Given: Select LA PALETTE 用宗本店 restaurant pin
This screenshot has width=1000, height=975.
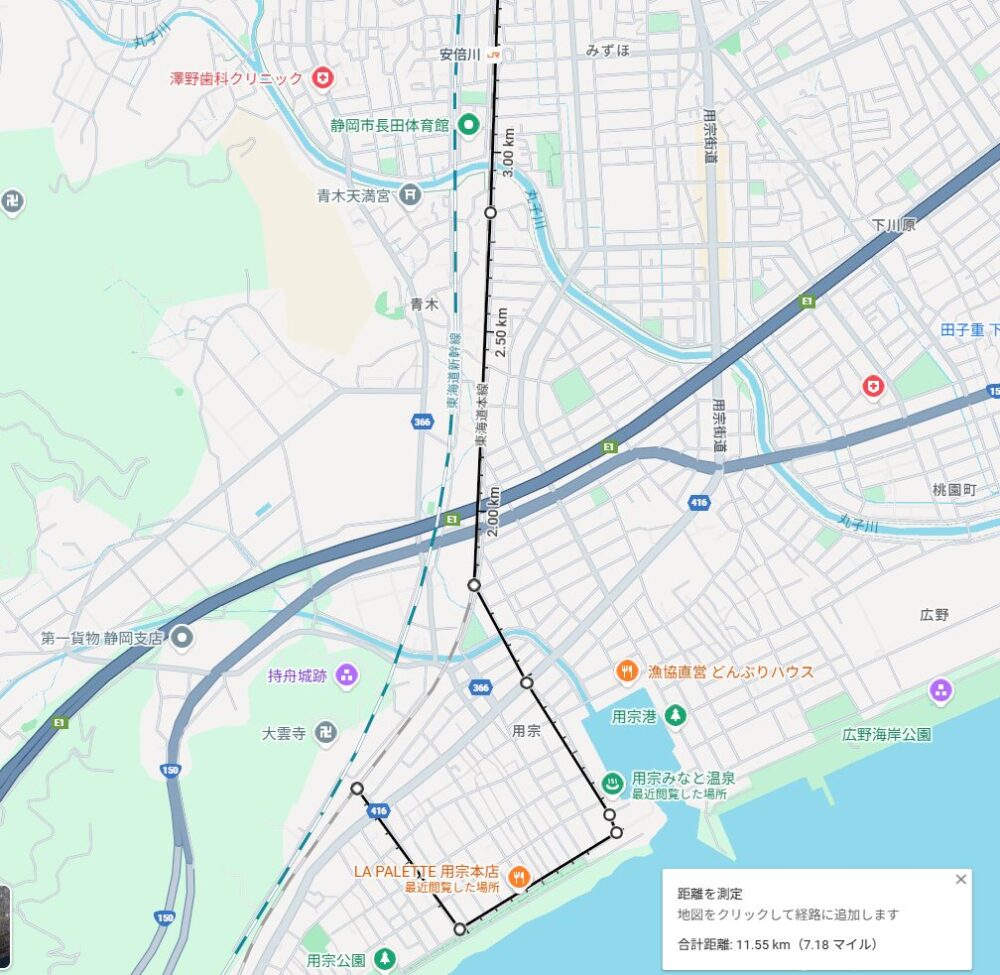Looking at the screenshot, I should point(518,879).
